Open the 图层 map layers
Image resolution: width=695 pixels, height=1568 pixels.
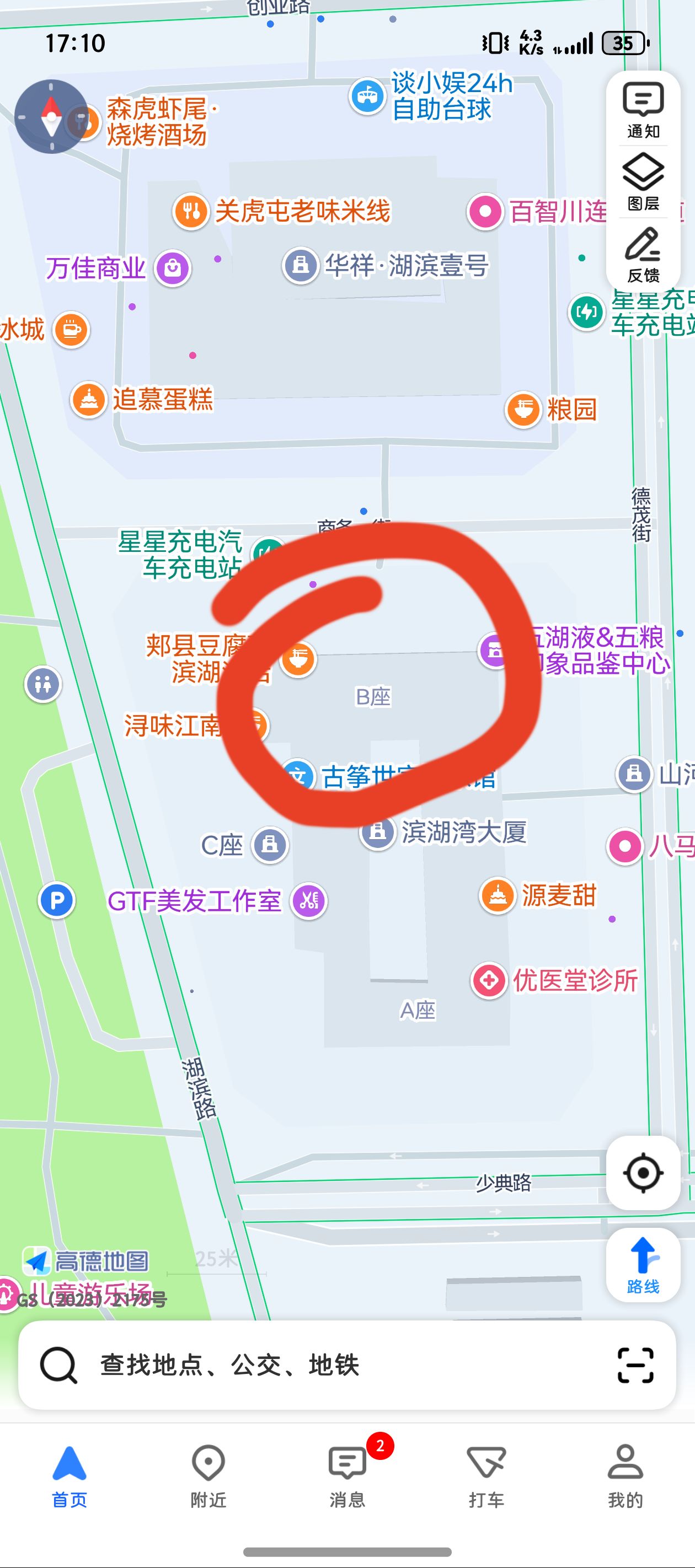click(x=643, y=181)
